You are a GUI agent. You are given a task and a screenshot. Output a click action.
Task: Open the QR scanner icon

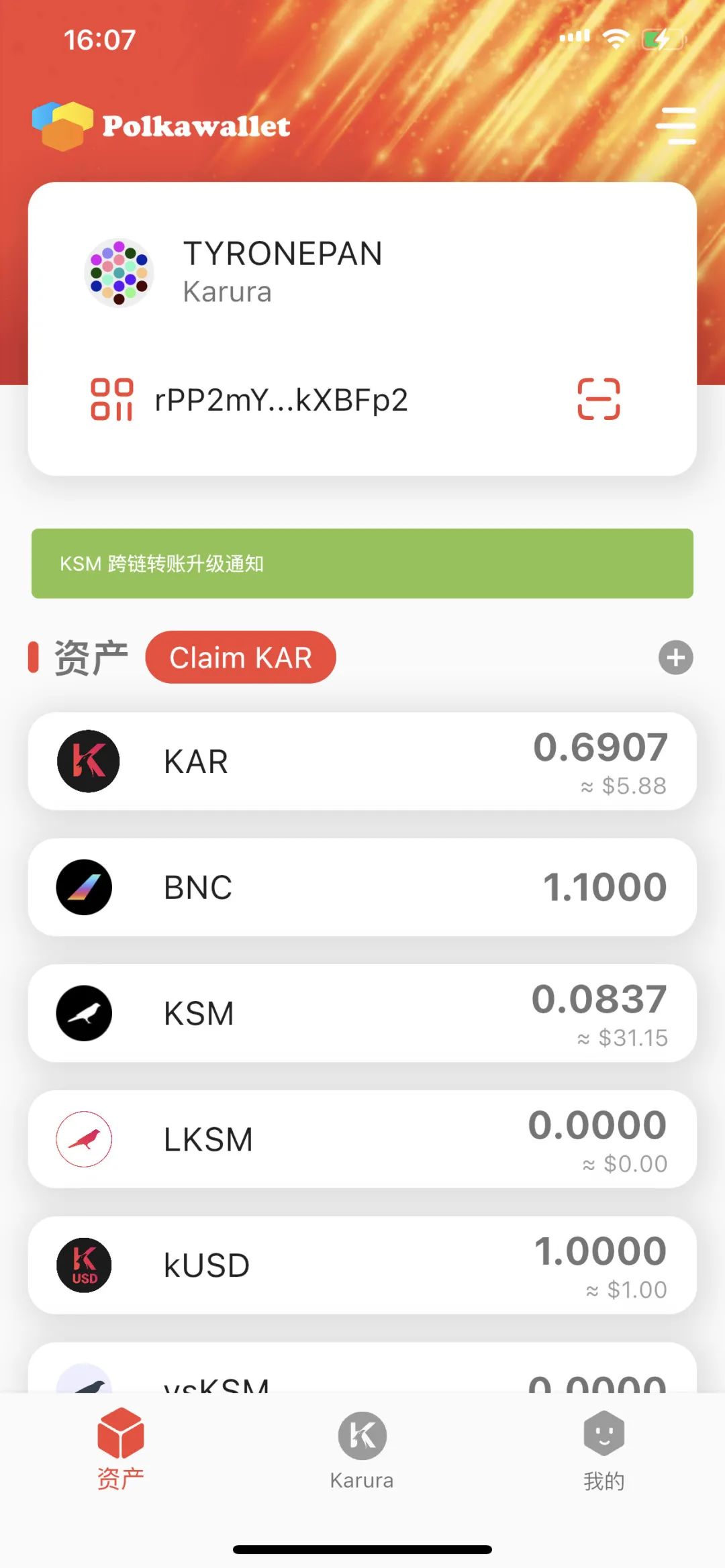(598, 399)
